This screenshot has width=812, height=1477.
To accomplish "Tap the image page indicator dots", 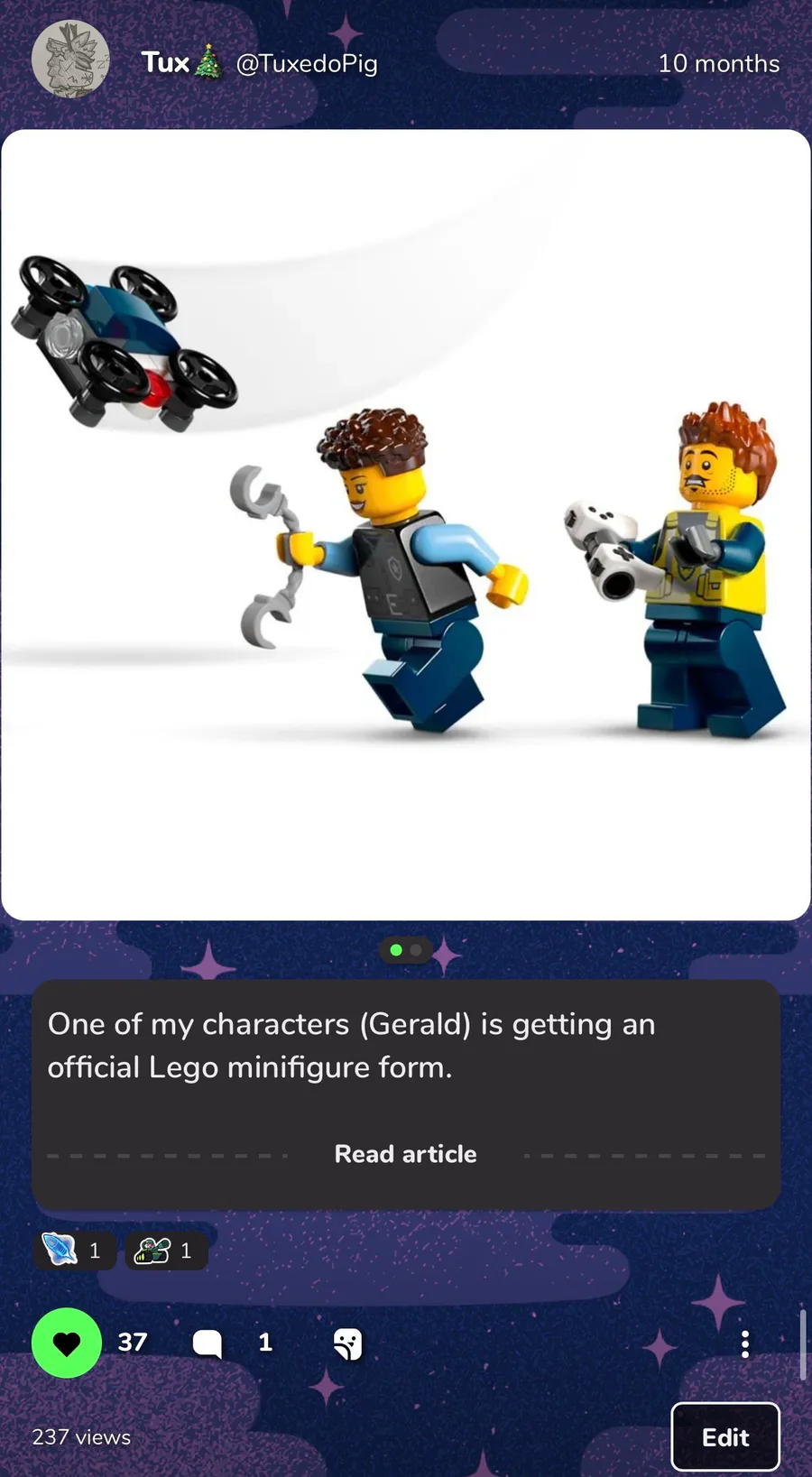I will point(405,950).
